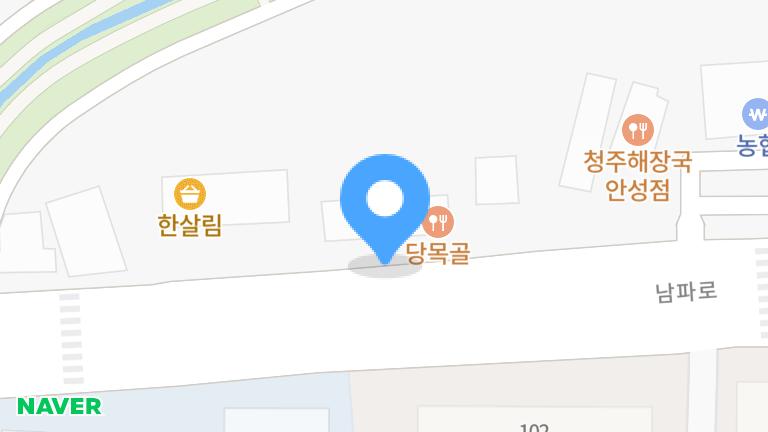The image size is (768, 432).
Task: Select the 당목골 restaurant marker
Action: (440, 222)
